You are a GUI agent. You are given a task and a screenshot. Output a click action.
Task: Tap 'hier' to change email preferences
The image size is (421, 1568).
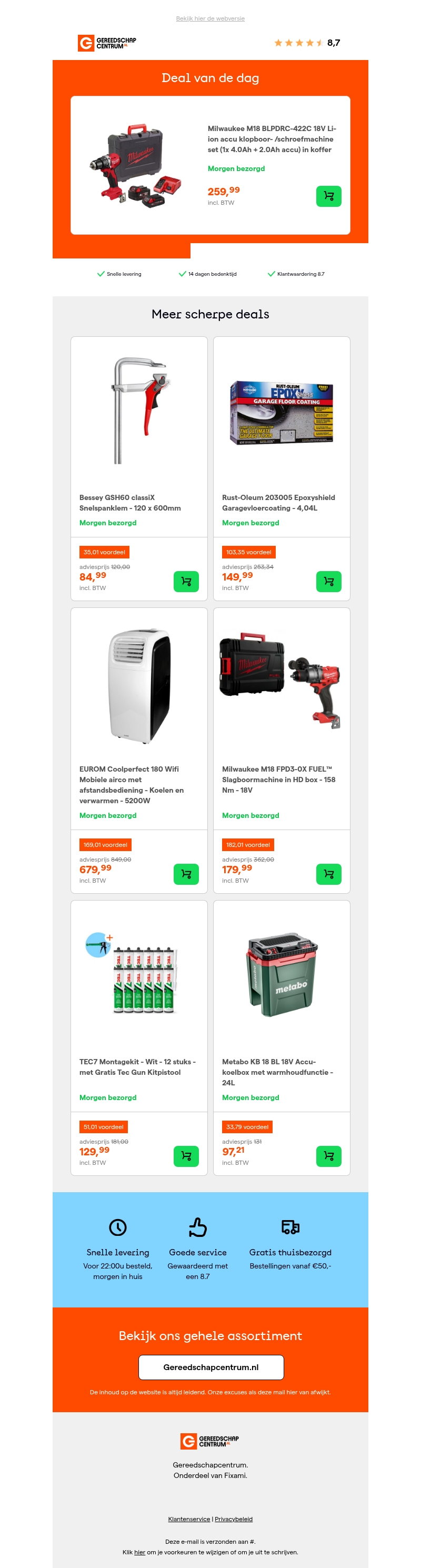pyautogui.click(x=139, y=1552)
